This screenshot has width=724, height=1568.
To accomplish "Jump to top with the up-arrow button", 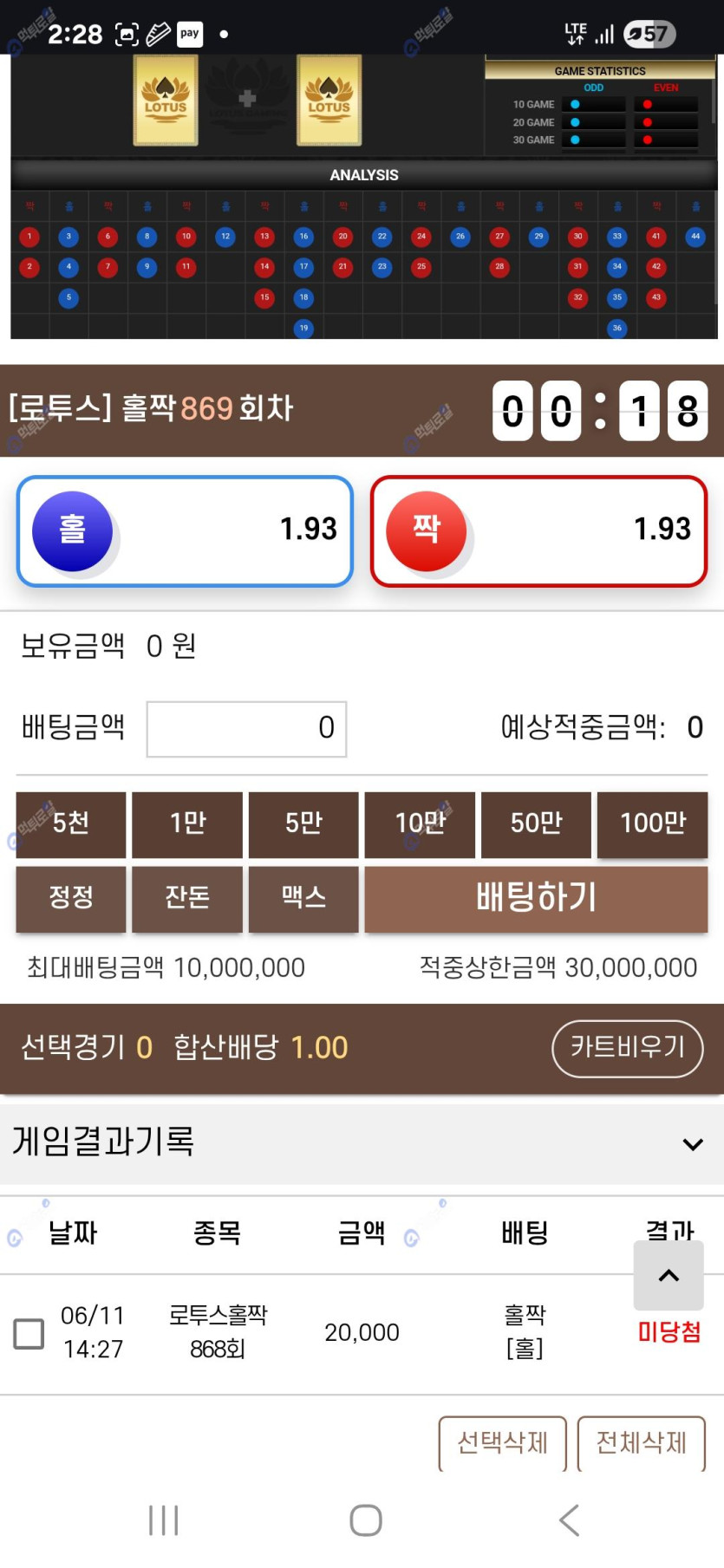I will pos(669,1275).
